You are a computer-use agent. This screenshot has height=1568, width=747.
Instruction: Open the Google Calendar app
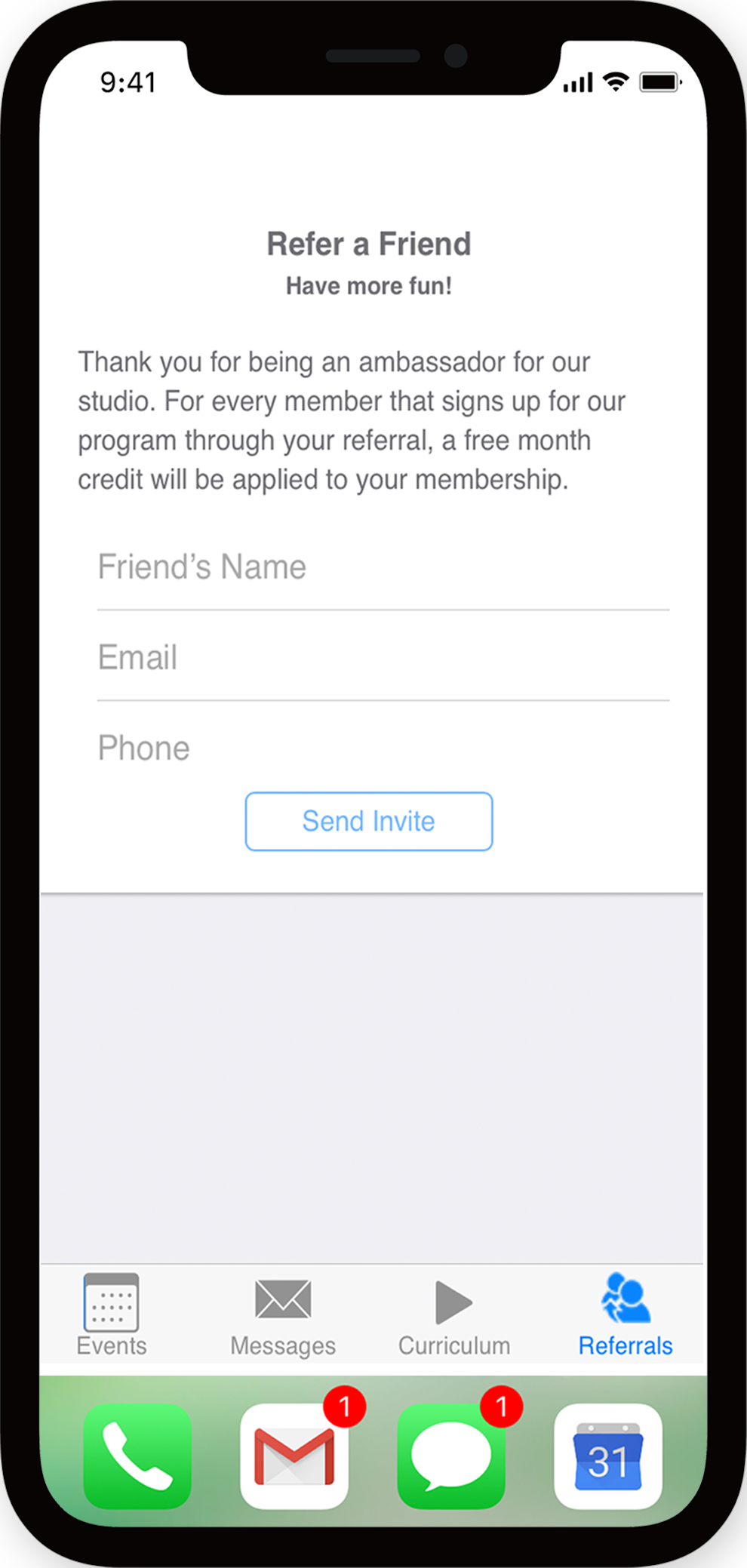tap(608, 1456)
